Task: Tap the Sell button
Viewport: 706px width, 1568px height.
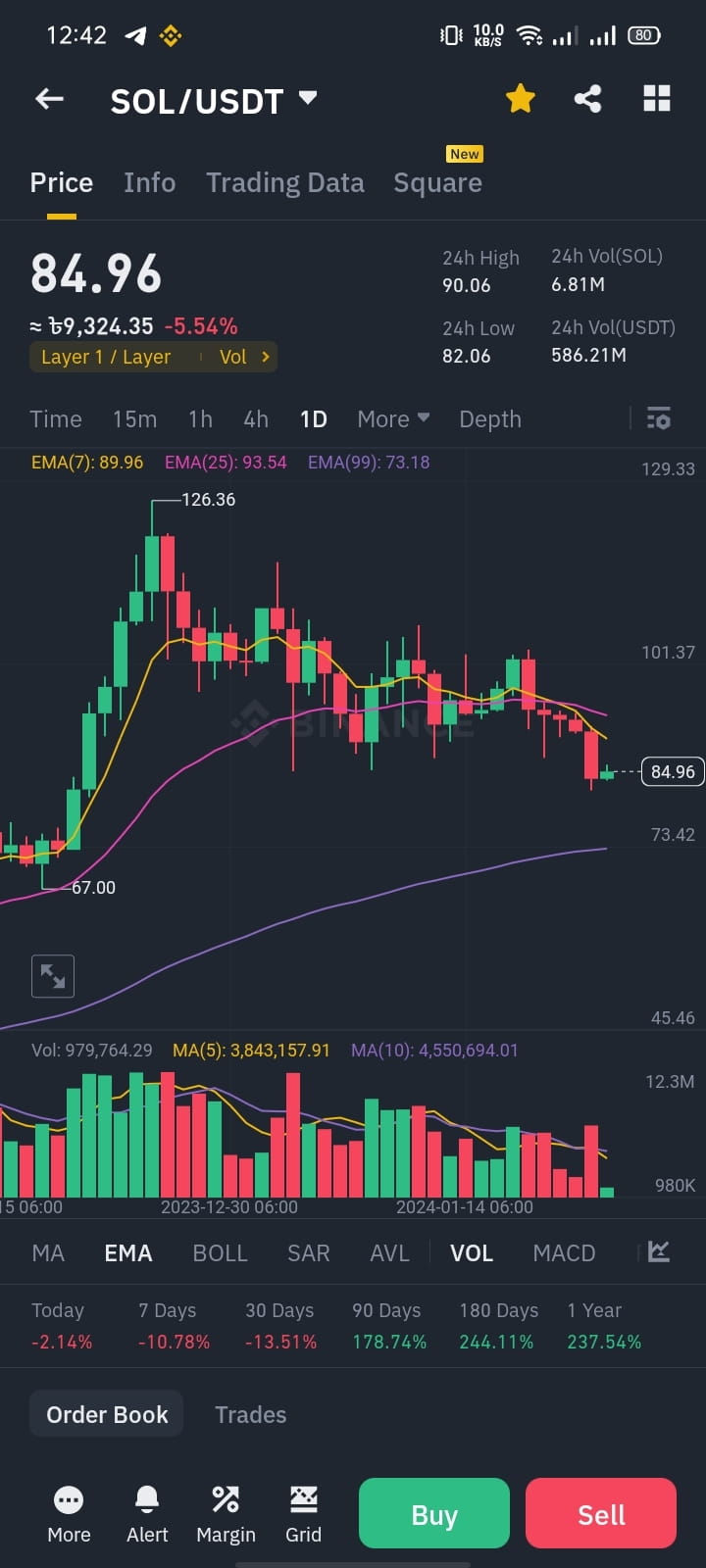Action: click(x=600, y=1514)
